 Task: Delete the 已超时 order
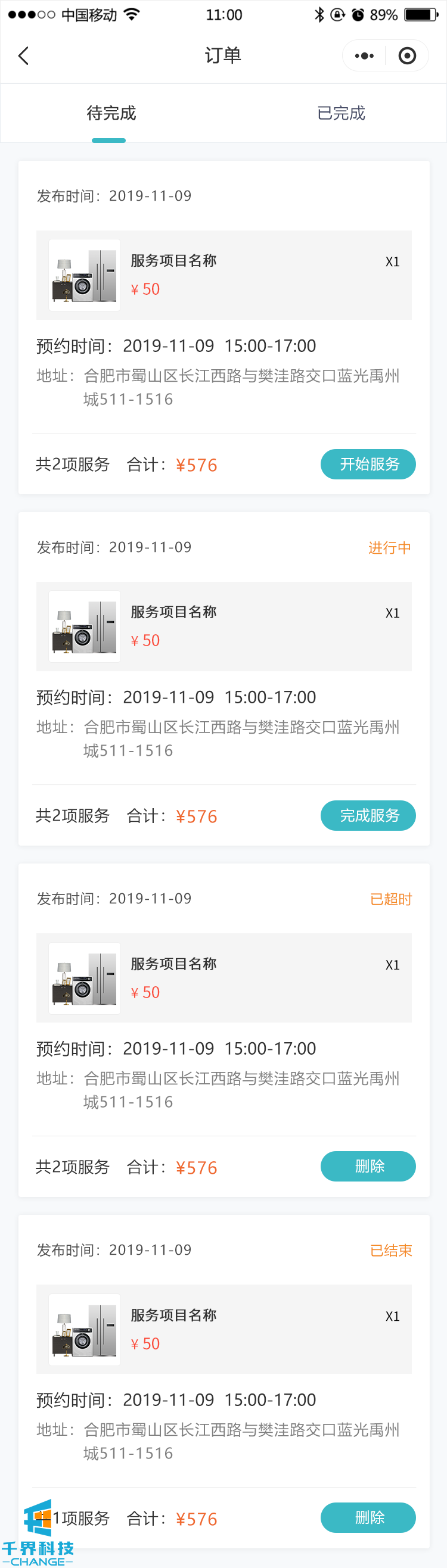pos(368,1166)
